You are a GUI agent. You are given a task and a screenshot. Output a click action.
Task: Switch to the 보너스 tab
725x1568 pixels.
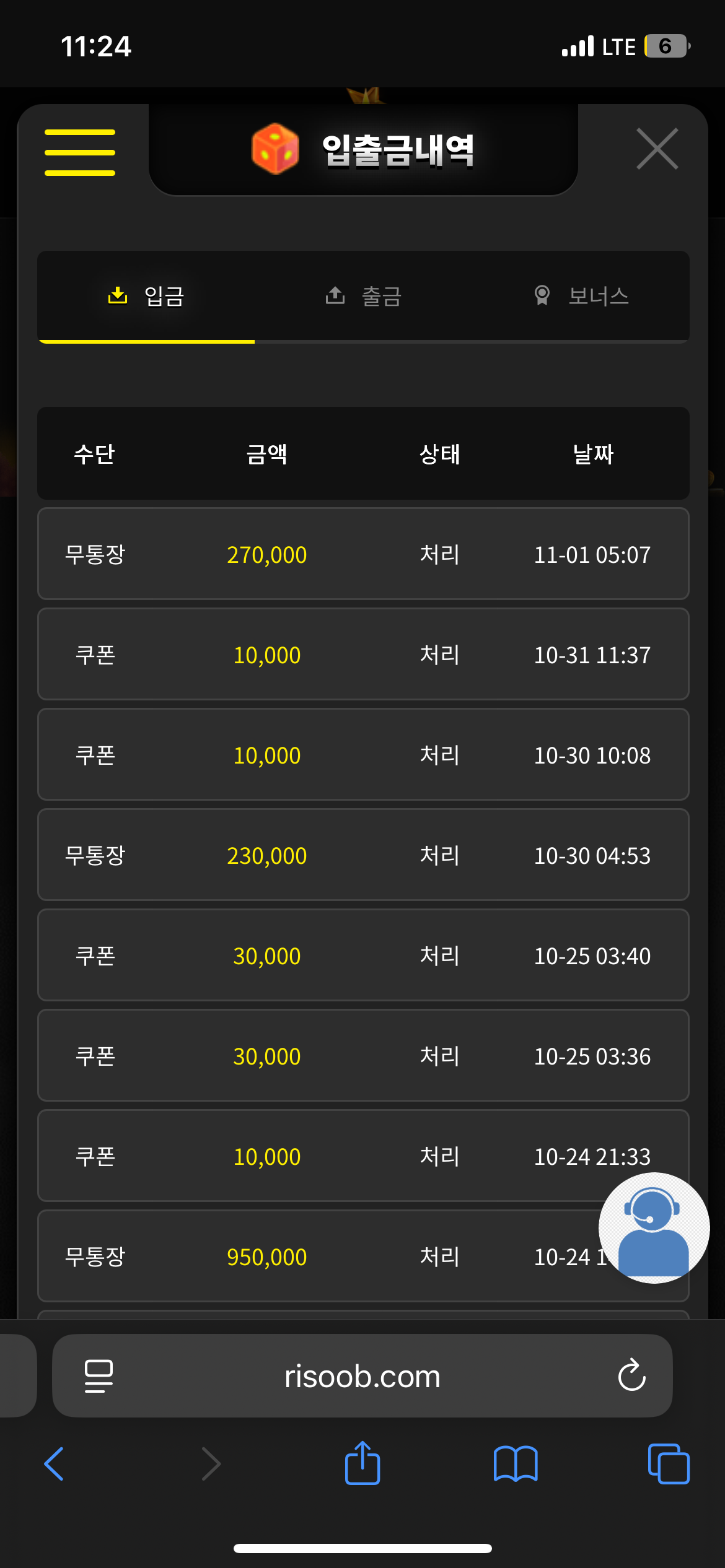click(x=581, y=297)
